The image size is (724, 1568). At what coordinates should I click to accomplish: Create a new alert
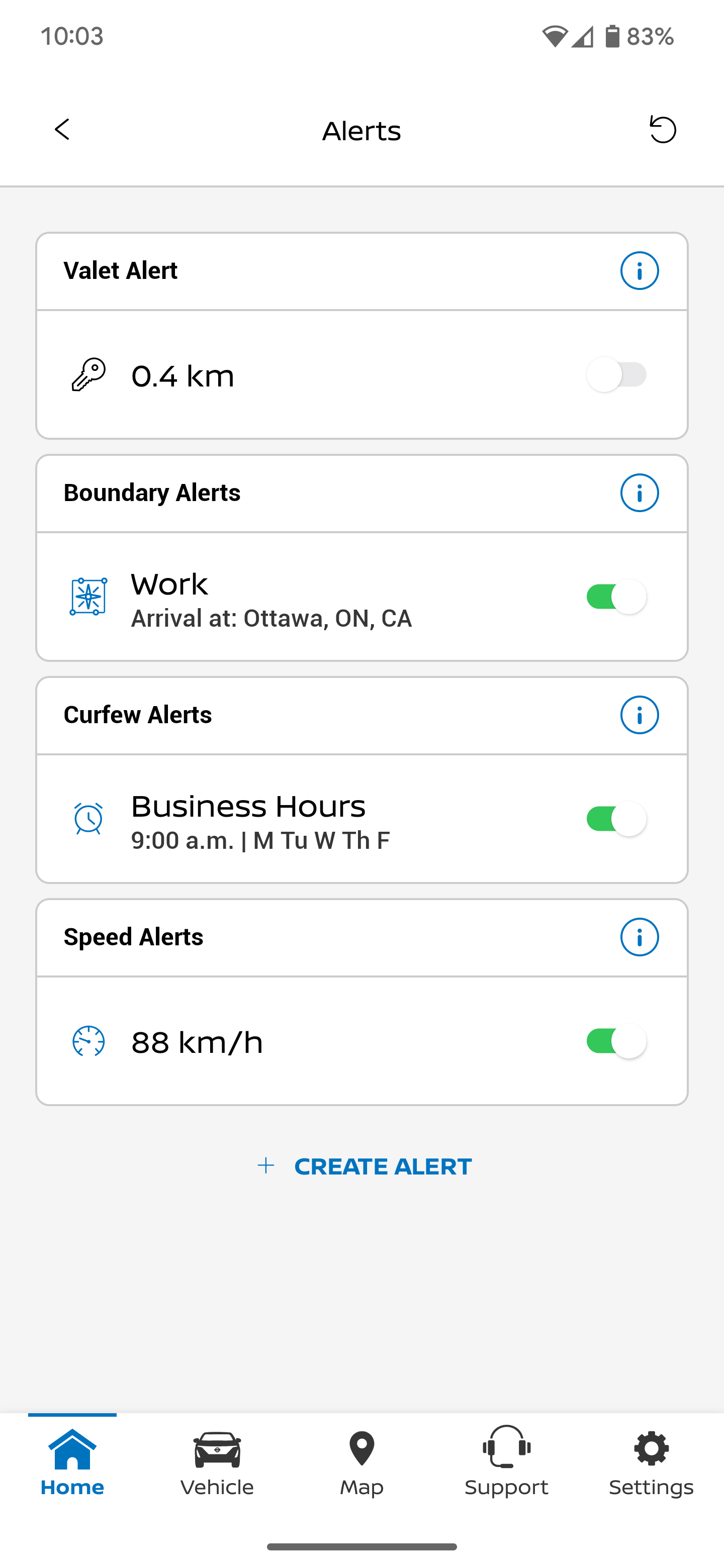point(364,1166)
